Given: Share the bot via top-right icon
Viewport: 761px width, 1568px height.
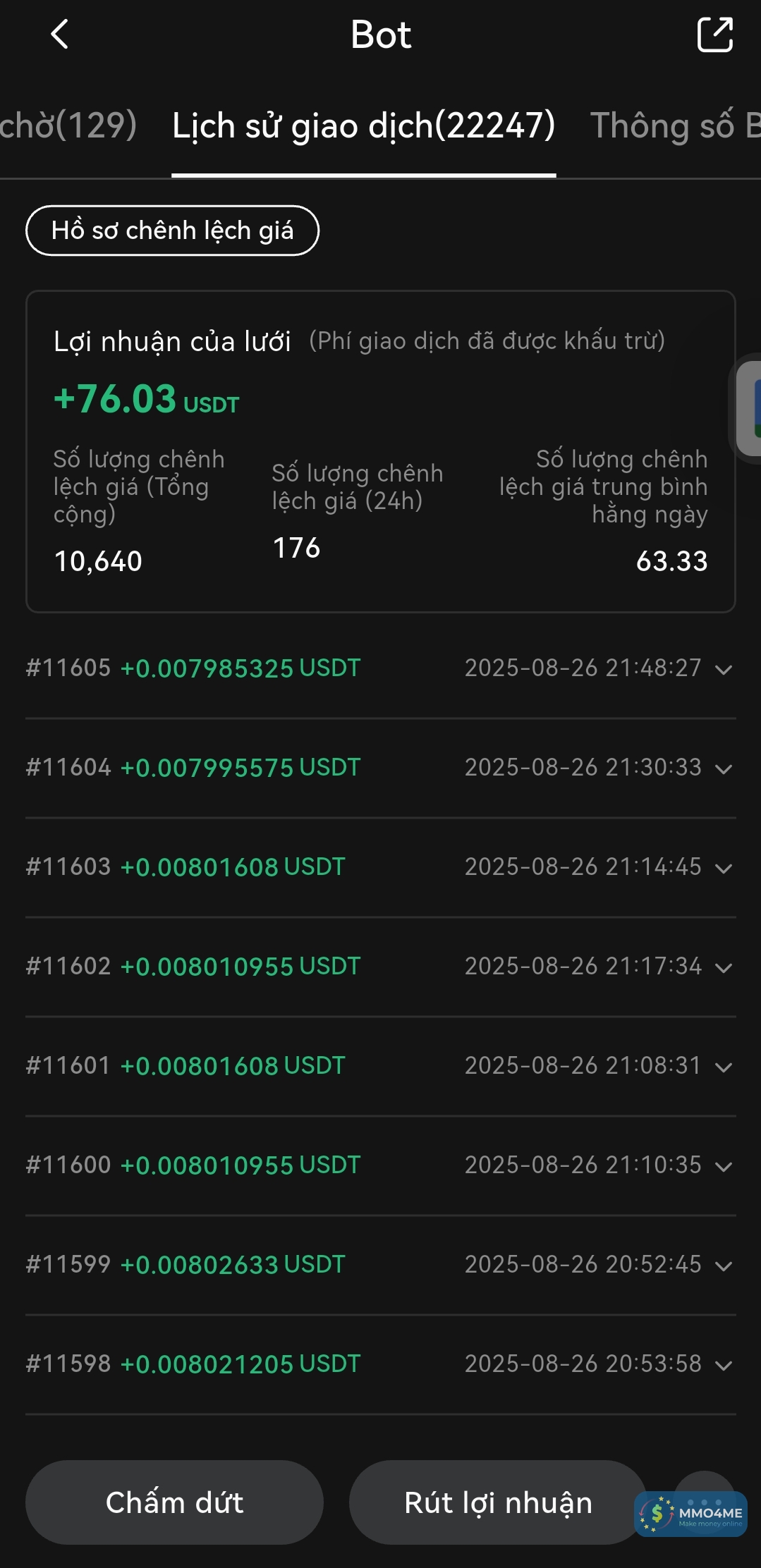Looking at the screenshot, I should click(x=714, y=35).
